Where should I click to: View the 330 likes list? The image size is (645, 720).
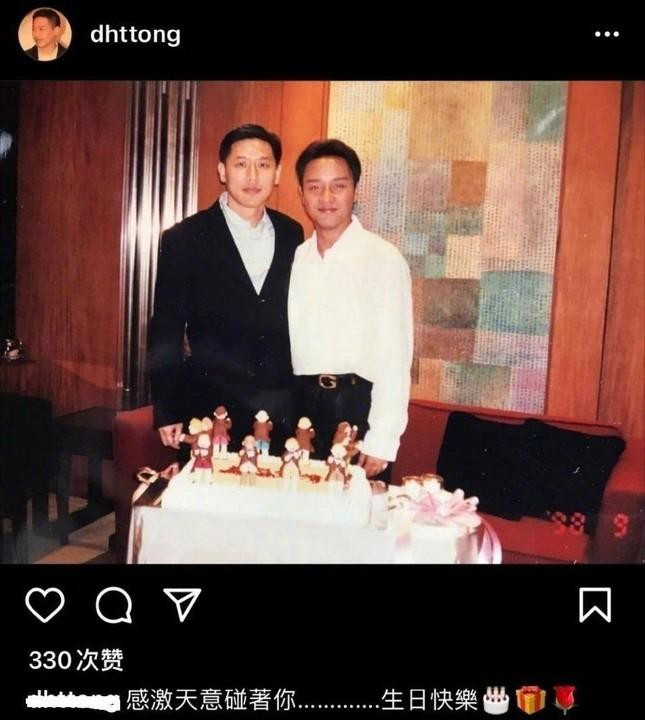click(x=76, y=660)
